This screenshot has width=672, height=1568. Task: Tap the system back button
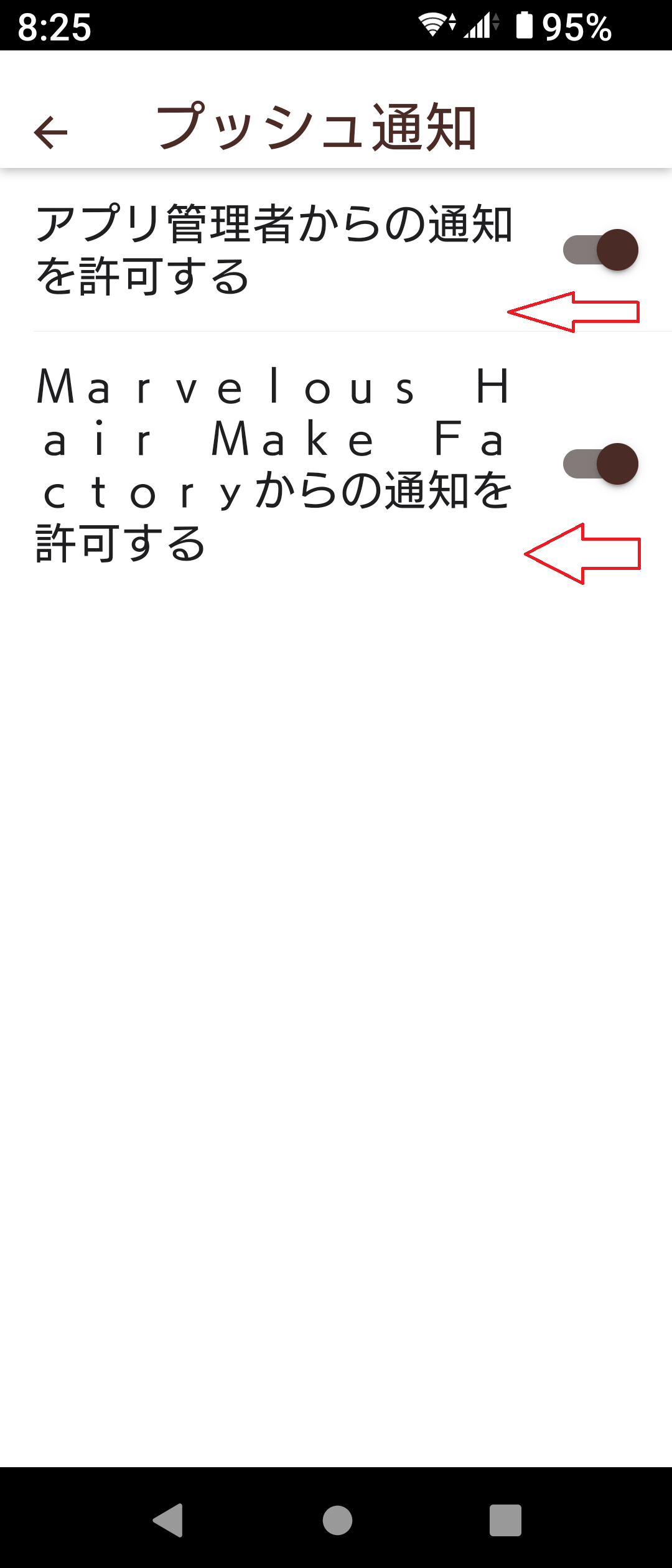coord(168,1521)
